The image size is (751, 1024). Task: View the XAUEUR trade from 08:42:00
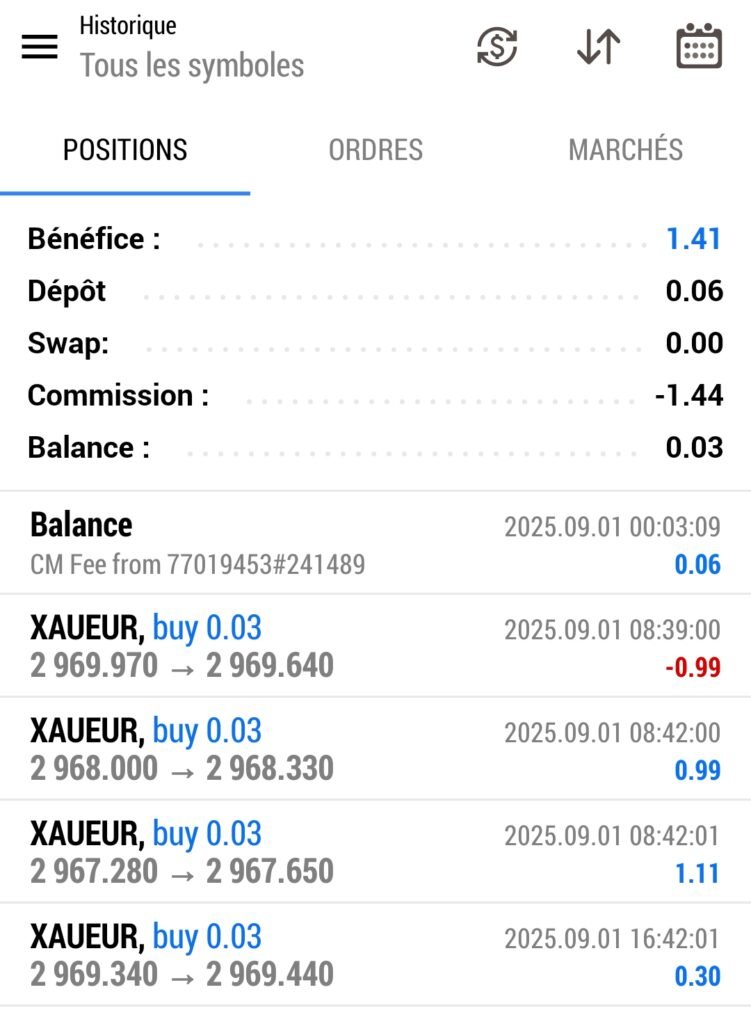pyautogui.click(x=375, y=749)
